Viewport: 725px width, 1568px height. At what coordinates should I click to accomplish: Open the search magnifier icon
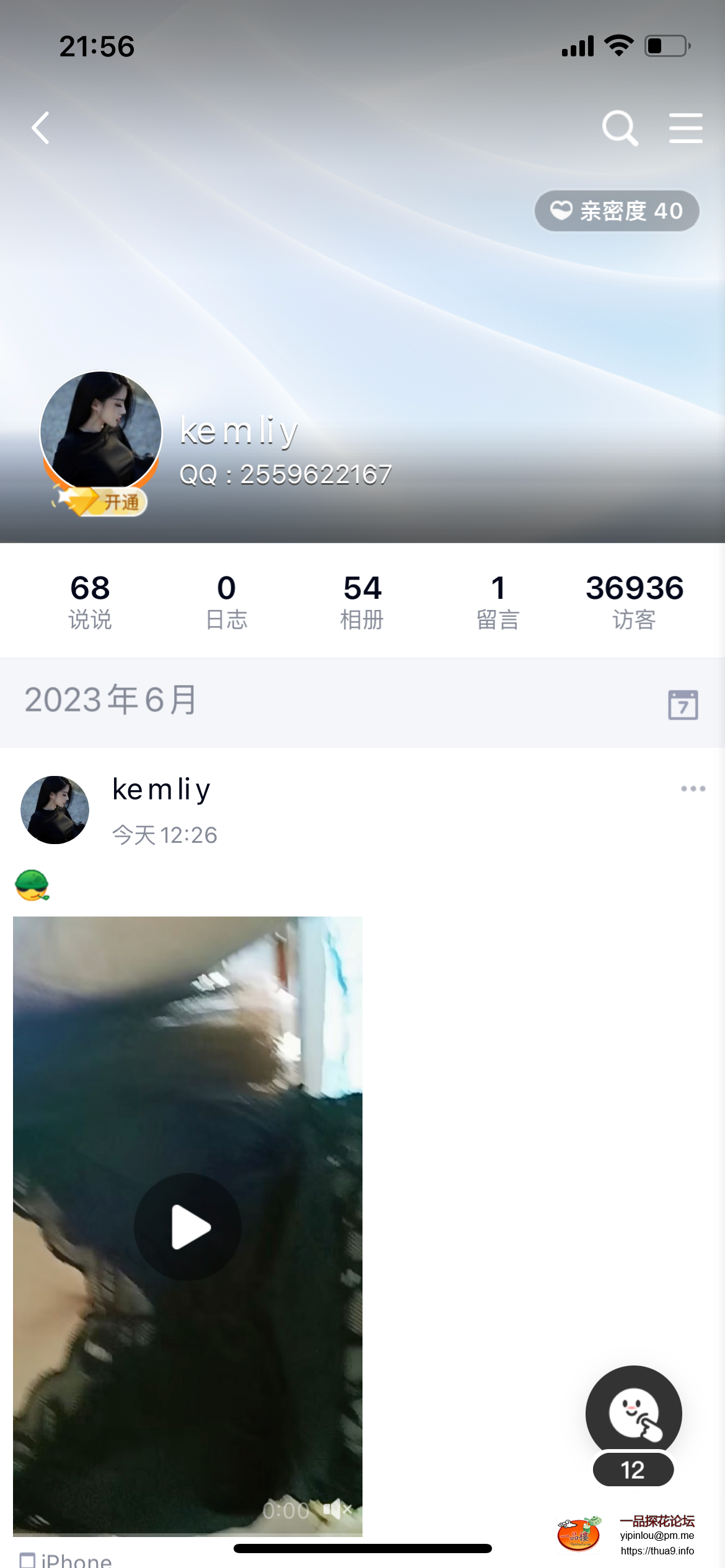620,128
